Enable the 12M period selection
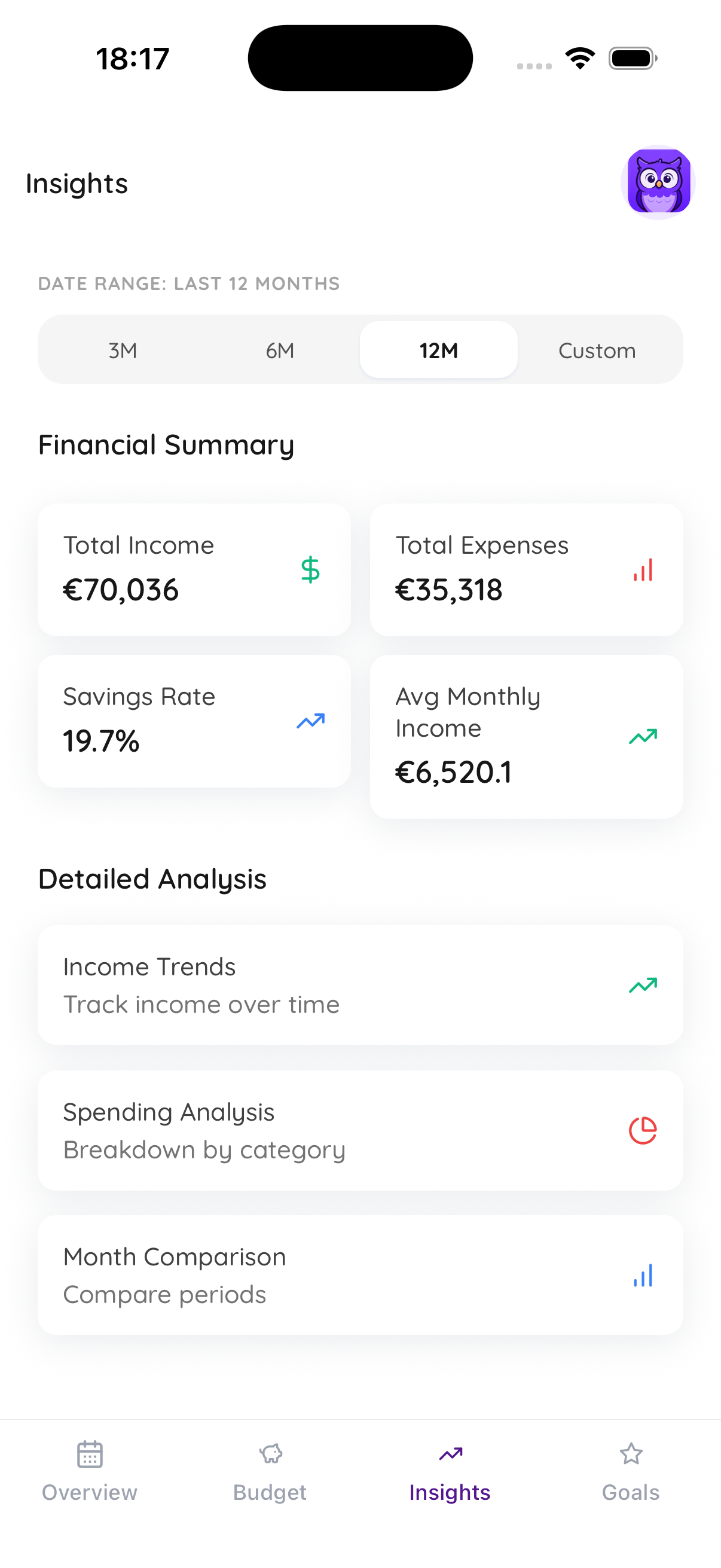 coord(438,350)
